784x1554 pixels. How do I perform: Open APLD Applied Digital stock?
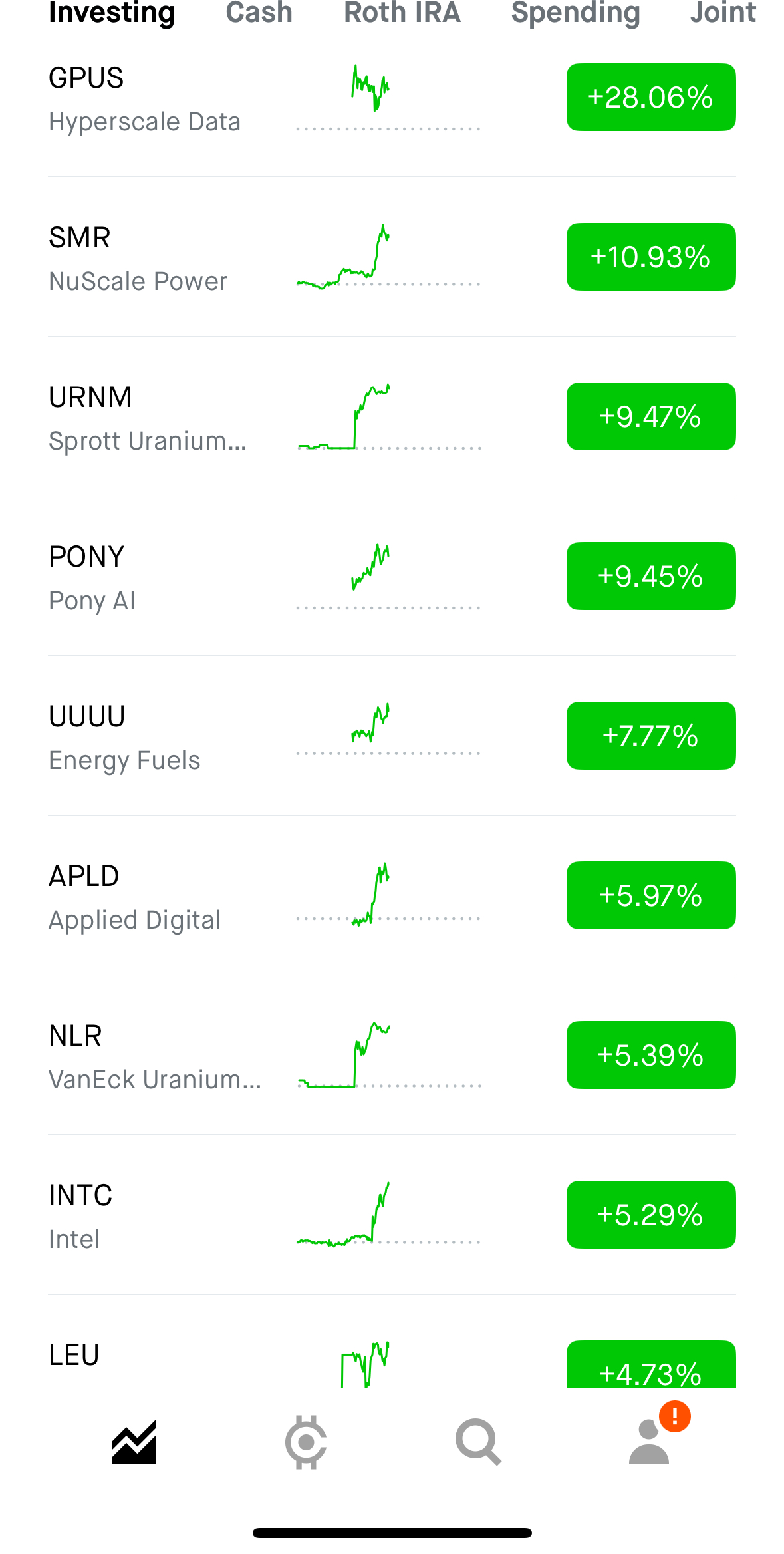[x=134, y=897]
